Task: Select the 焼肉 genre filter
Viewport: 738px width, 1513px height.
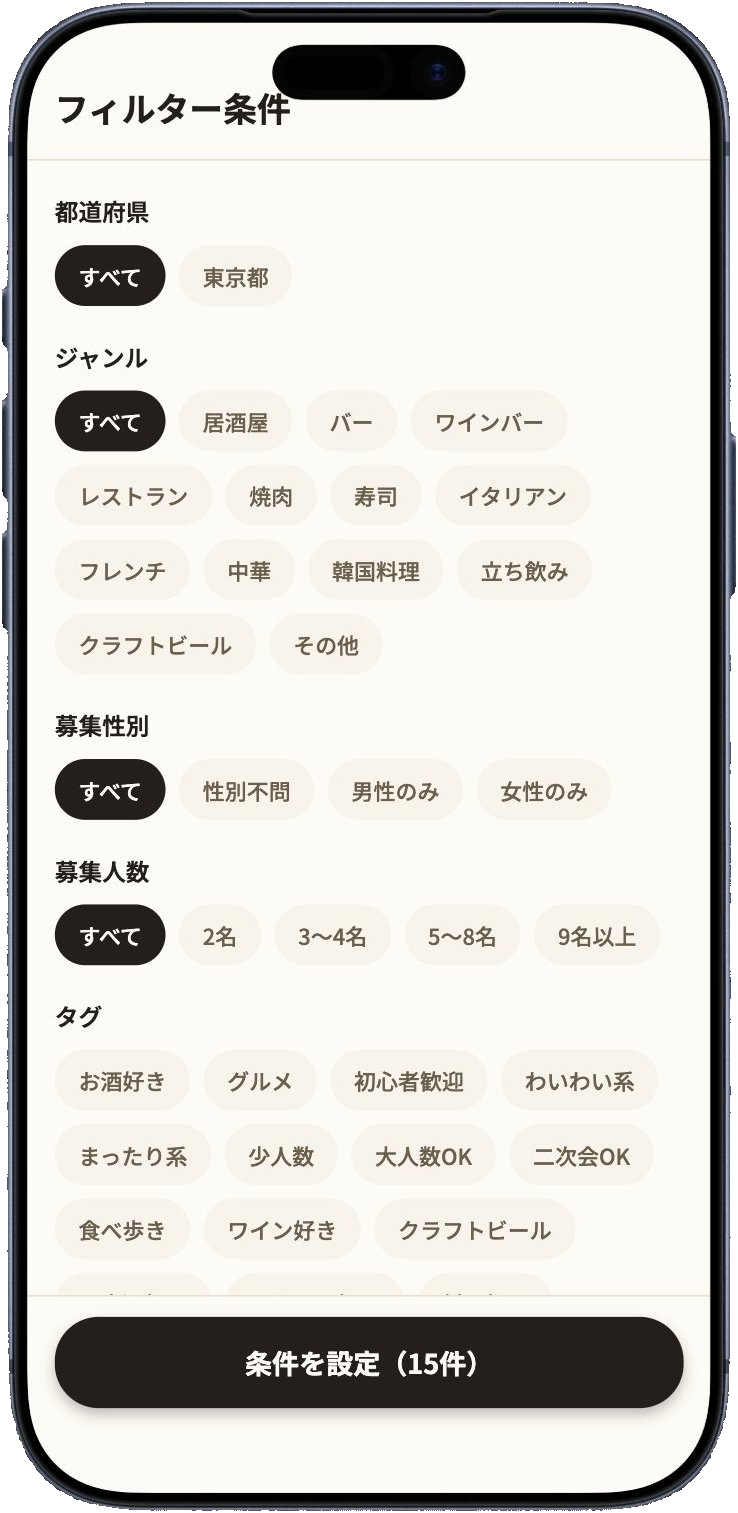Action: (x=271, y=495)
